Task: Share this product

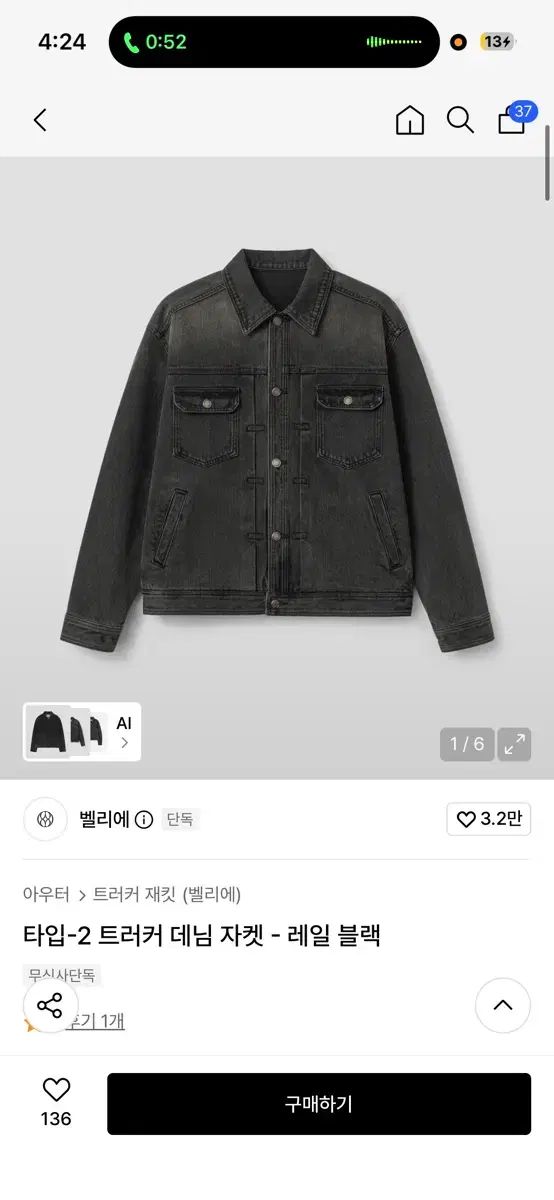Action: [x=50, y=1005]
